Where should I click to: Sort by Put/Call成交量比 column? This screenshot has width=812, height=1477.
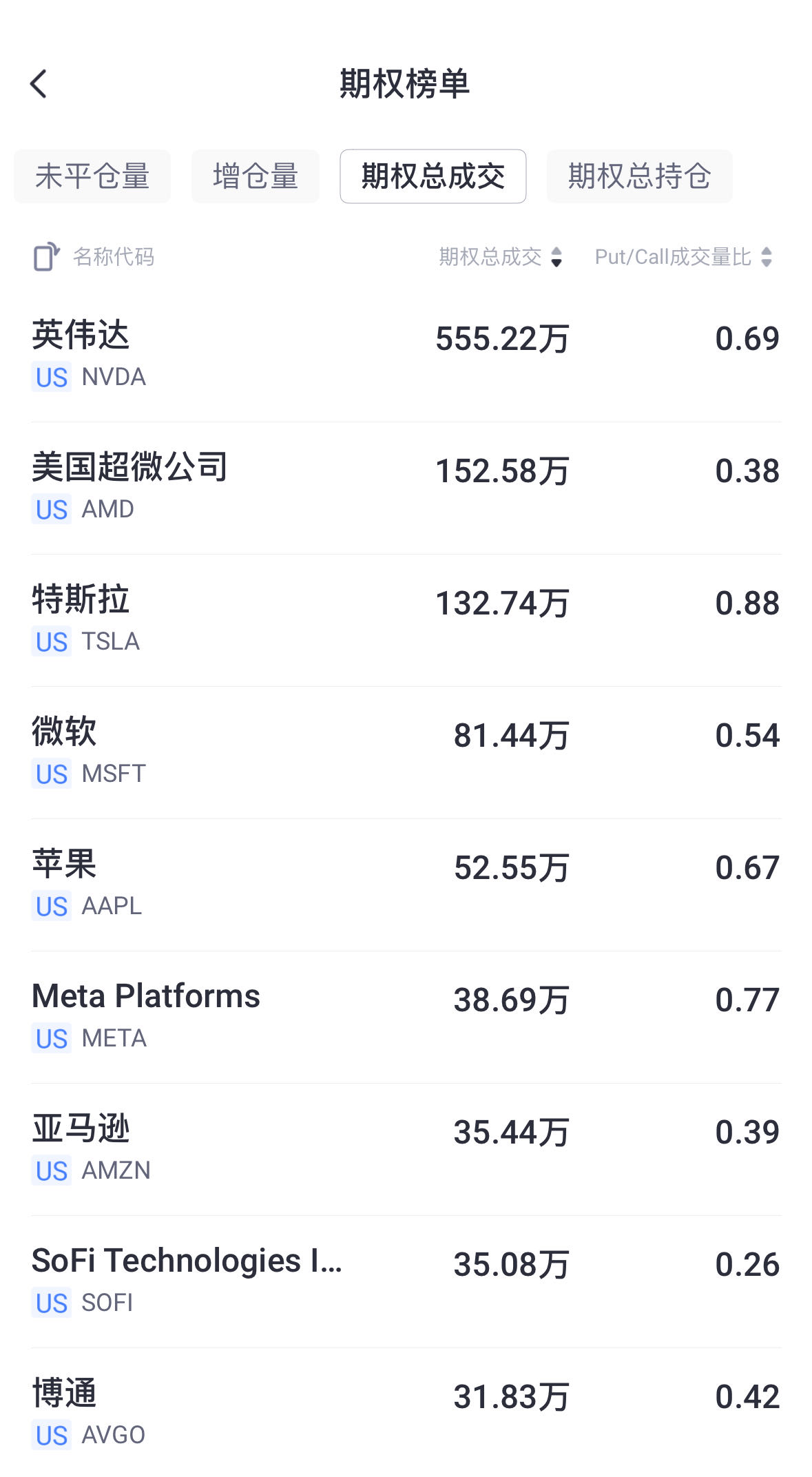click(x=684, y=257)
